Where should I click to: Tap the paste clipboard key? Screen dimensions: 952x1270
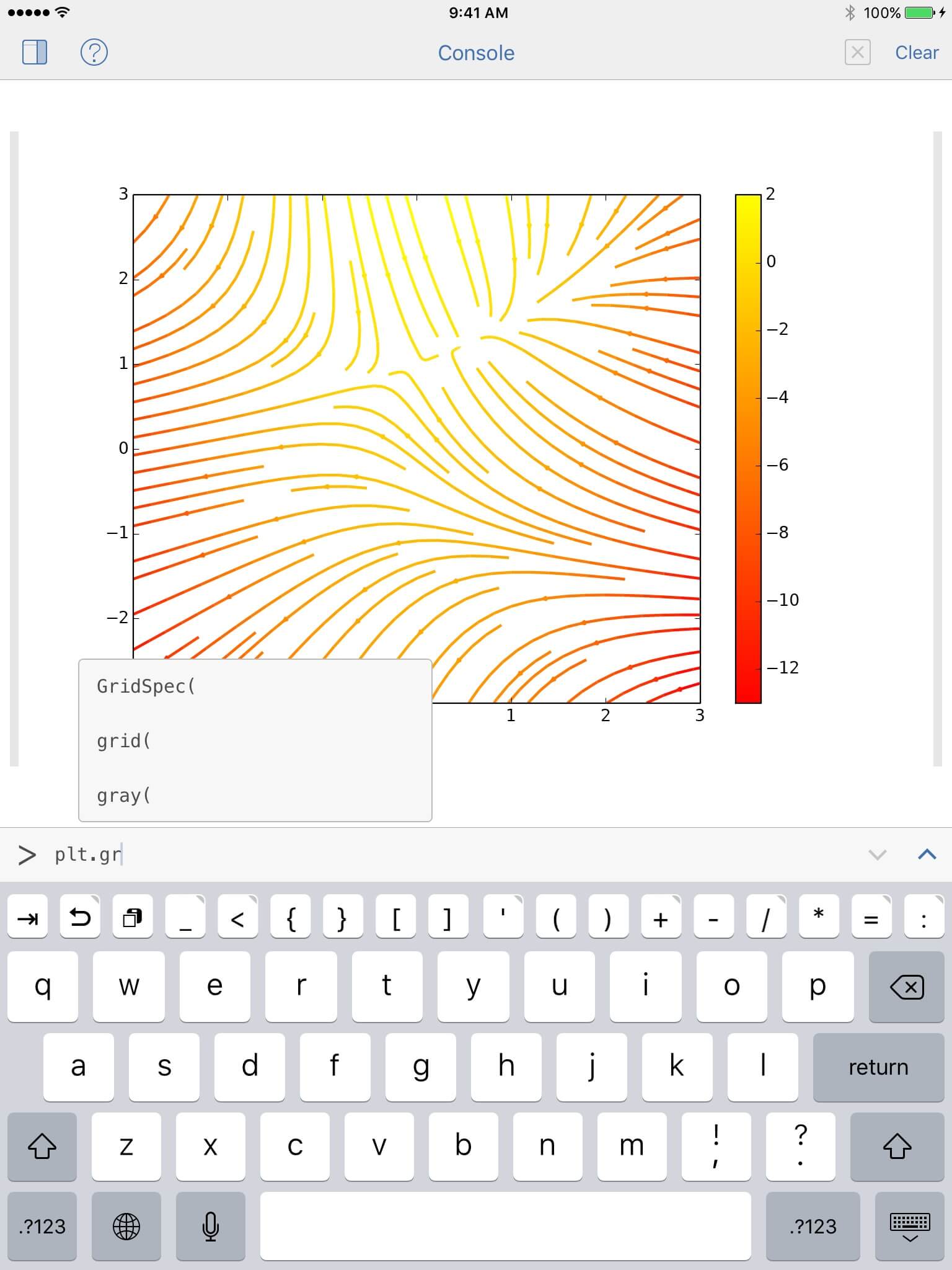pyautogui.click(x=133, y=917)
